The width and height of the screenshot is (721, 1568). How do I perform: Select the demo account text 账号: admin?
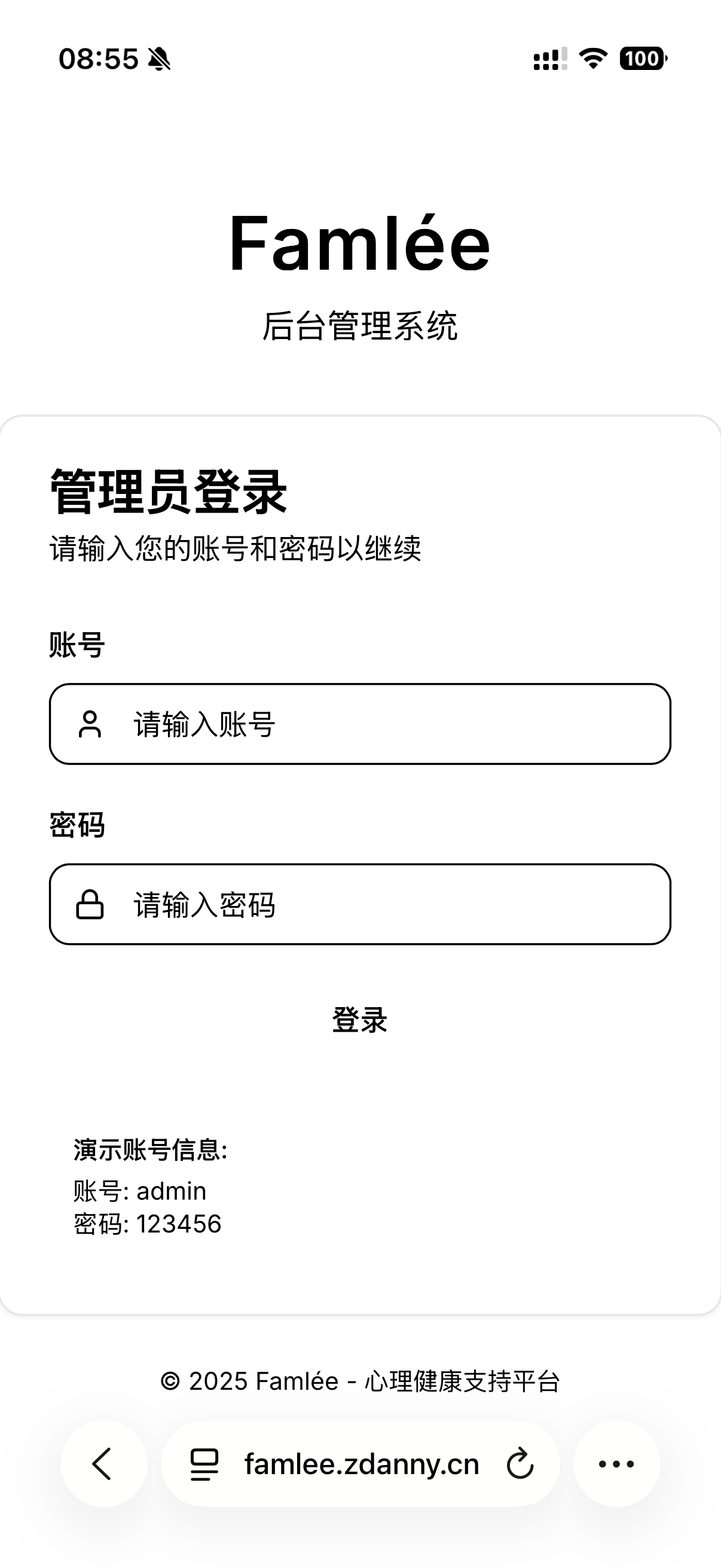[x=139, y=1191]
